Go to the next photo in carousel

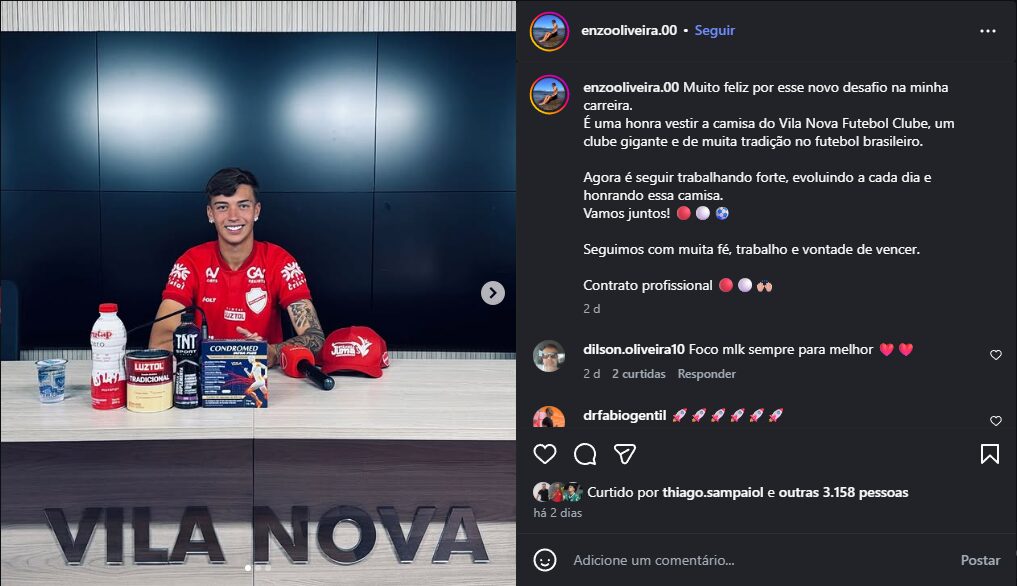pyautogui.click(x=492, y=293)
